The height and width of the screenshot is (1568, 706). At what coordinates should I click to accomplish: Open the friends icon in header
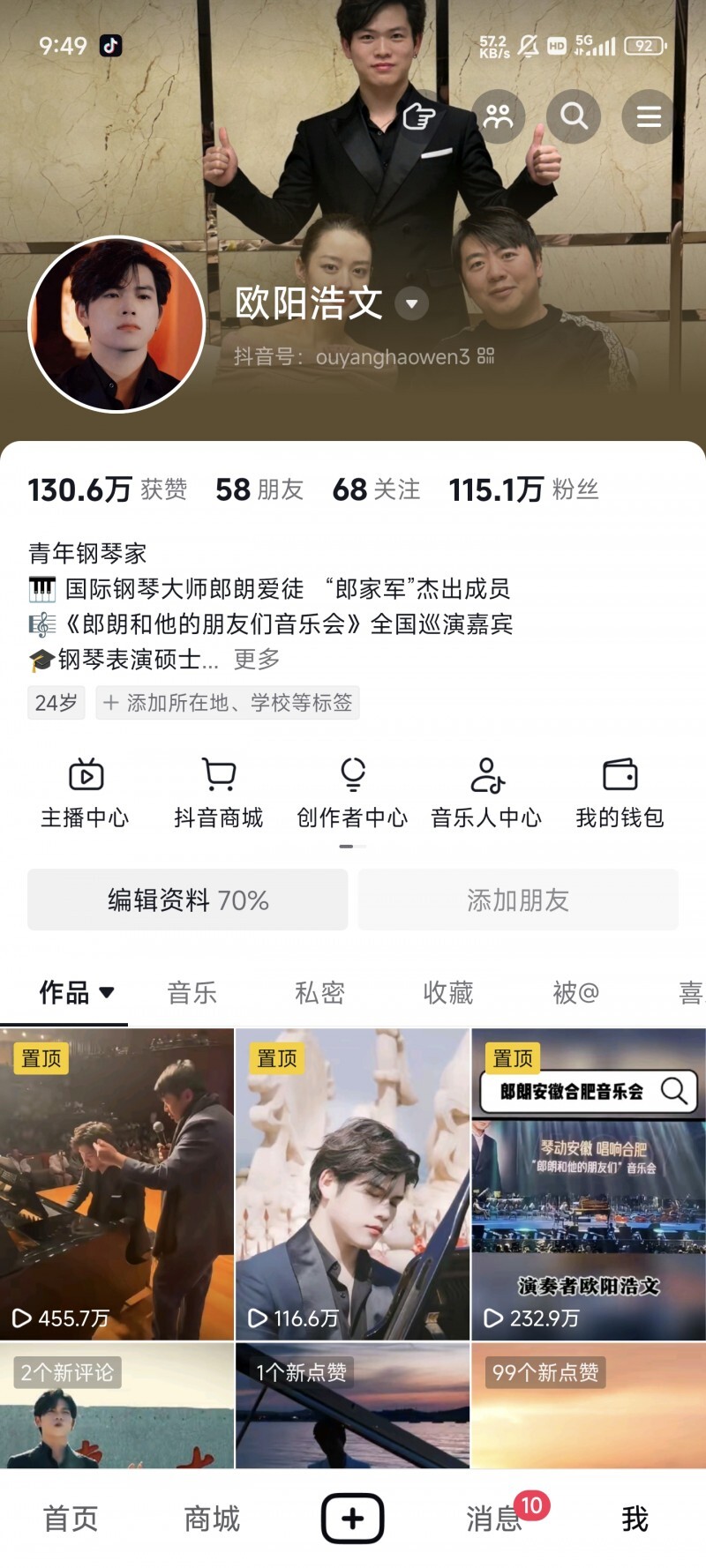pyautogui.click(x=499, y=116)
